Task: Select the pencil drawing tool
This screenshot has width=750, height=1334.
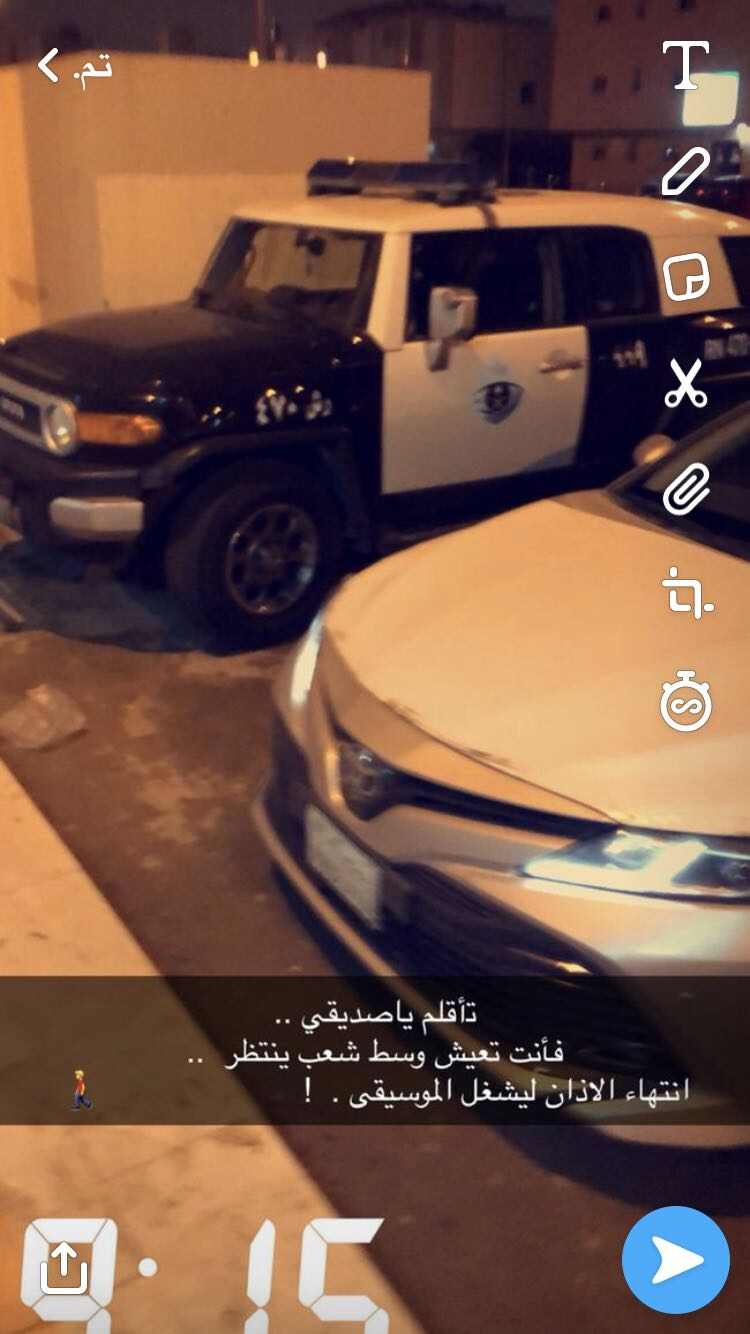Action: pyautogui.click(x=686, y=172)
